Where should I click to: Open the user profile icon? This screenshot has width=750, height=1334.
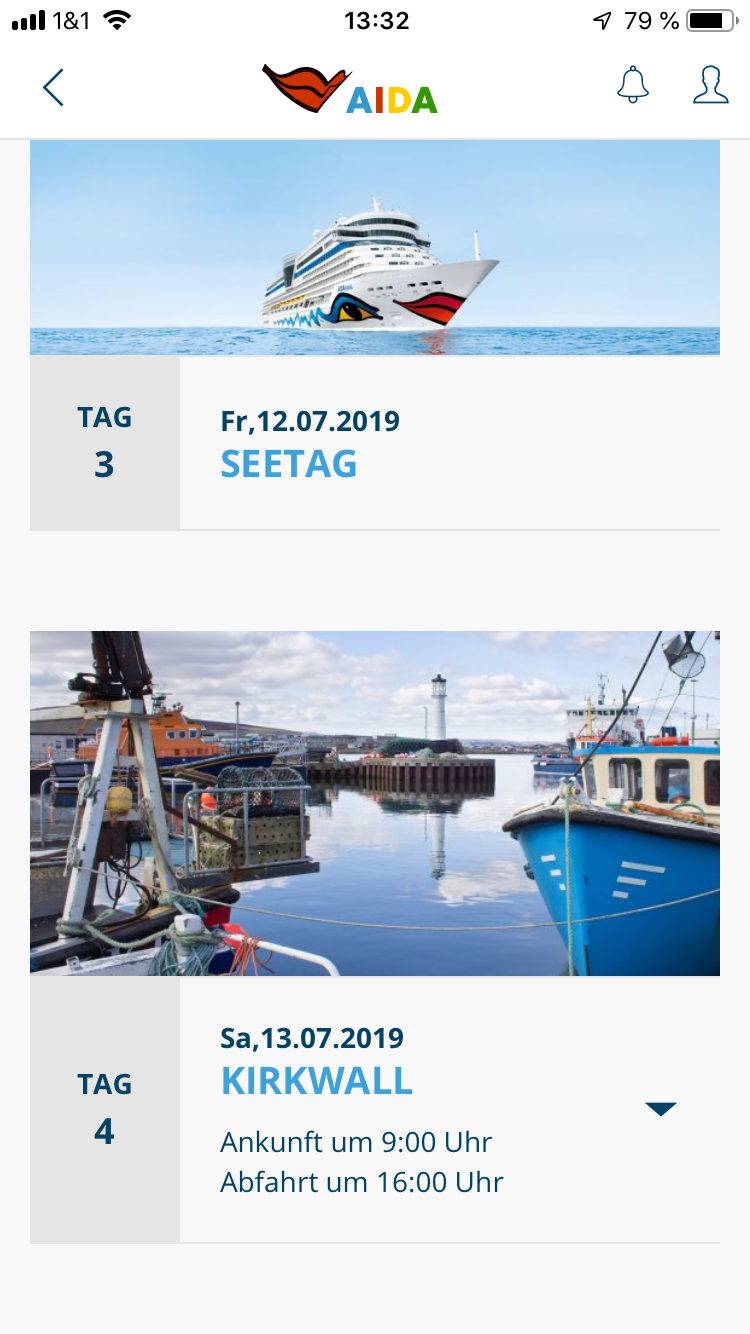click(711, 85)
